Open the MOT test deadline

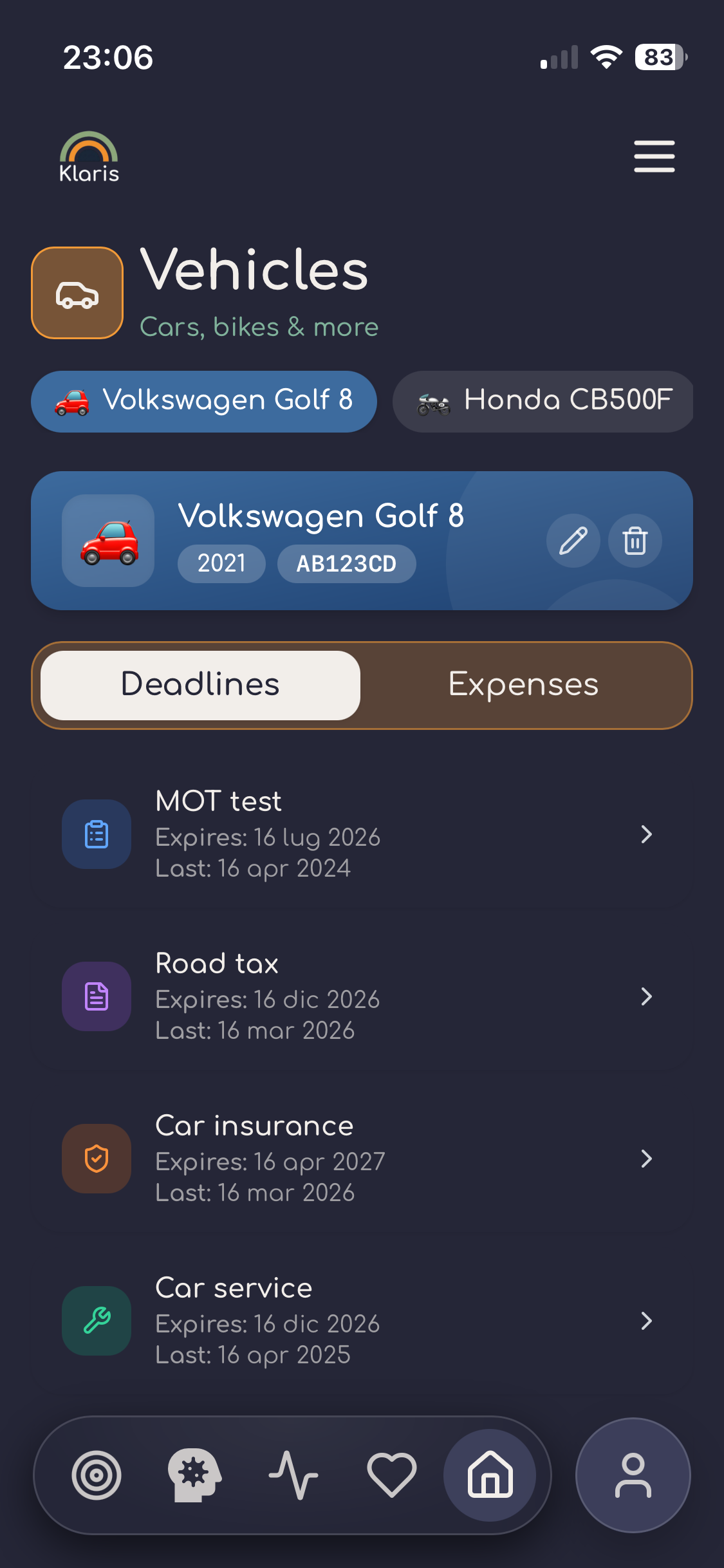coord(362,834)
